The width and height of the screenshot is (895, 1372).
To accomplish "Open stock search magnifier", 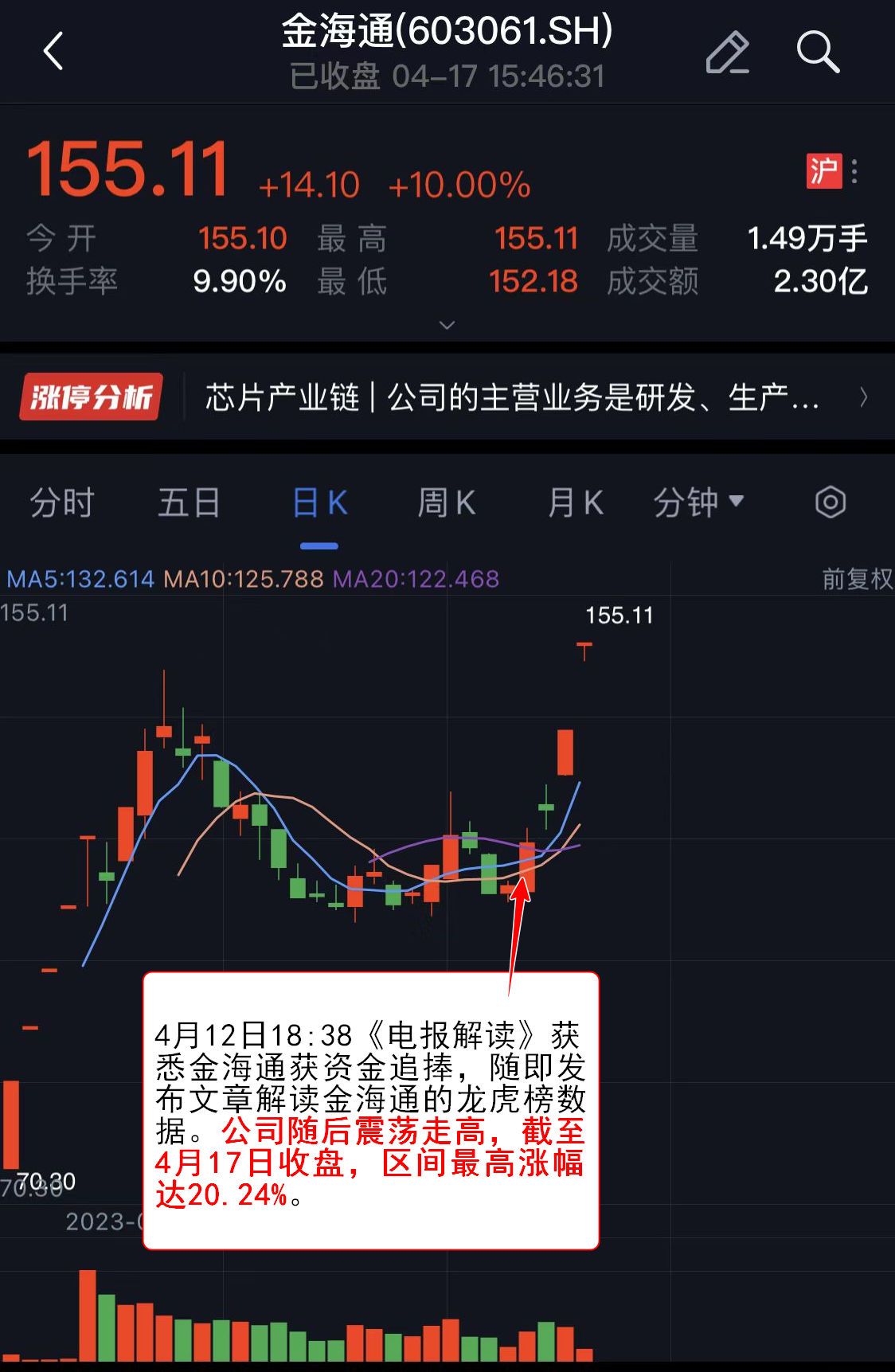I will click(x=818, y=53).
